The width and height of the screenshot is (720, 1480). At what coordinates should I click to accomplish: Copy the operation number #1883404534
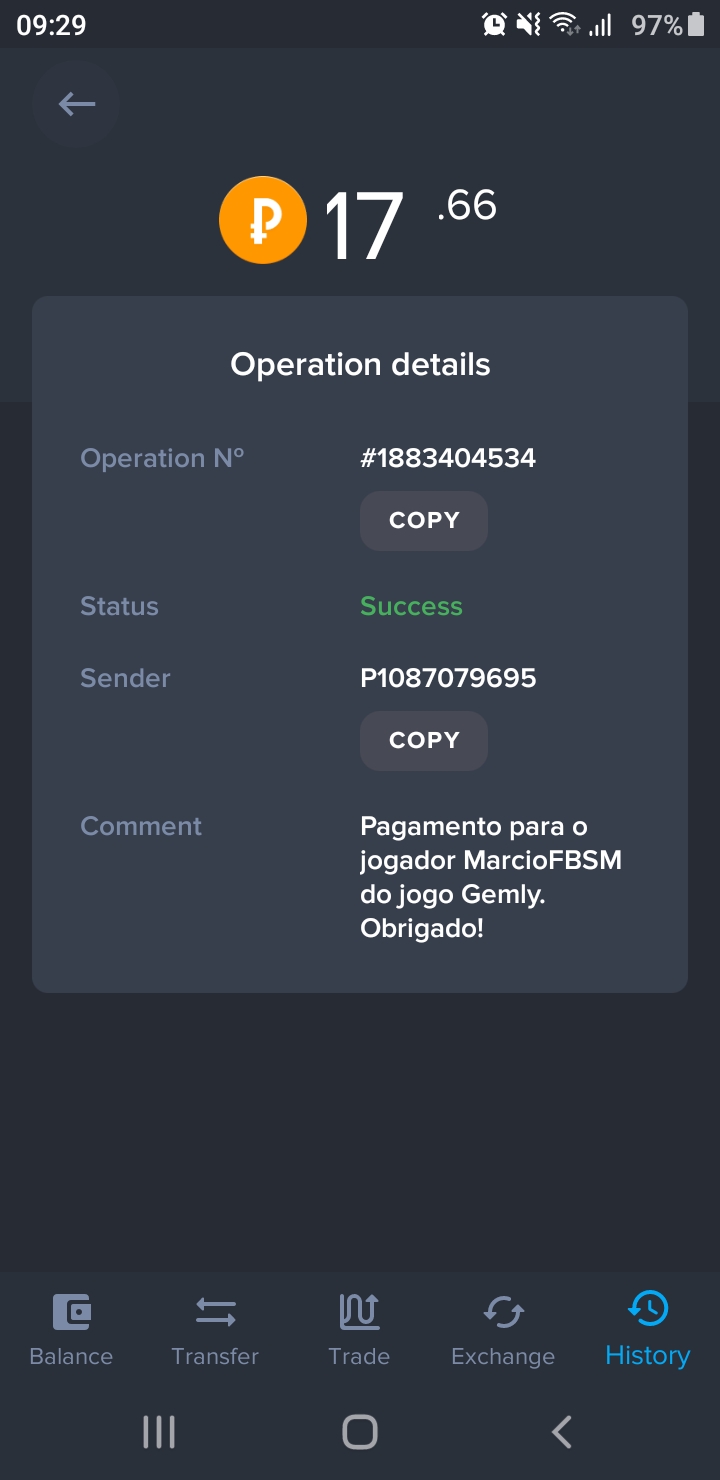tap(424, 521)
